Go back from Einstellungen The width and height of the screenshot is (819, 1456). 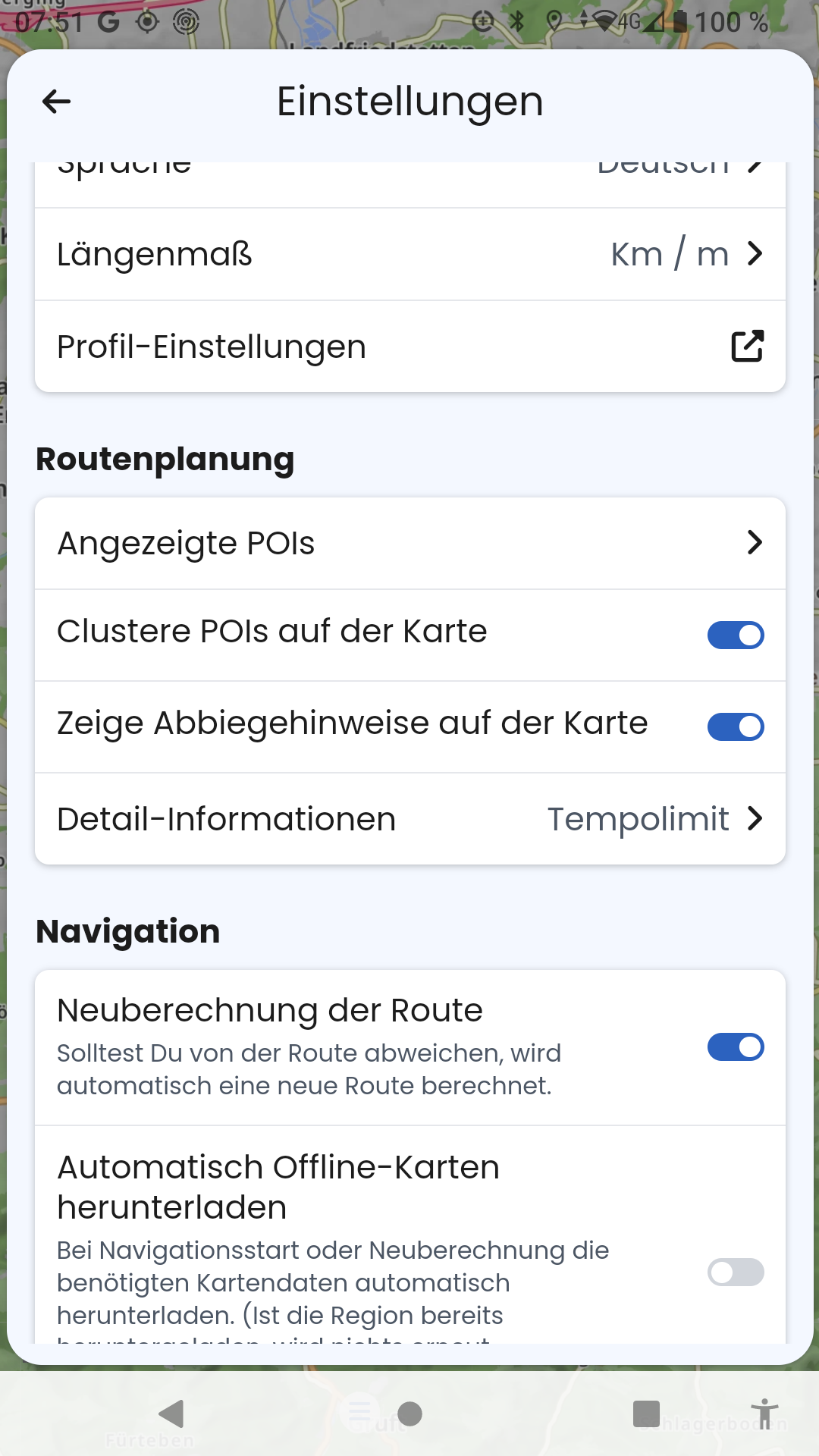(x=57, y=101)
